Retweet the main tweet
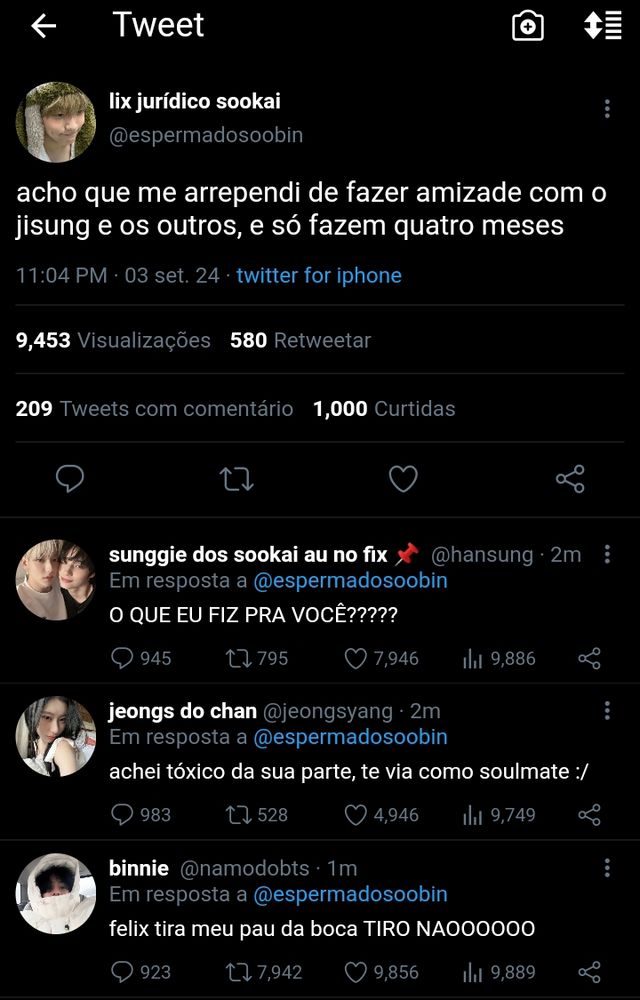Screen dimensions: 640x1000 236,479
